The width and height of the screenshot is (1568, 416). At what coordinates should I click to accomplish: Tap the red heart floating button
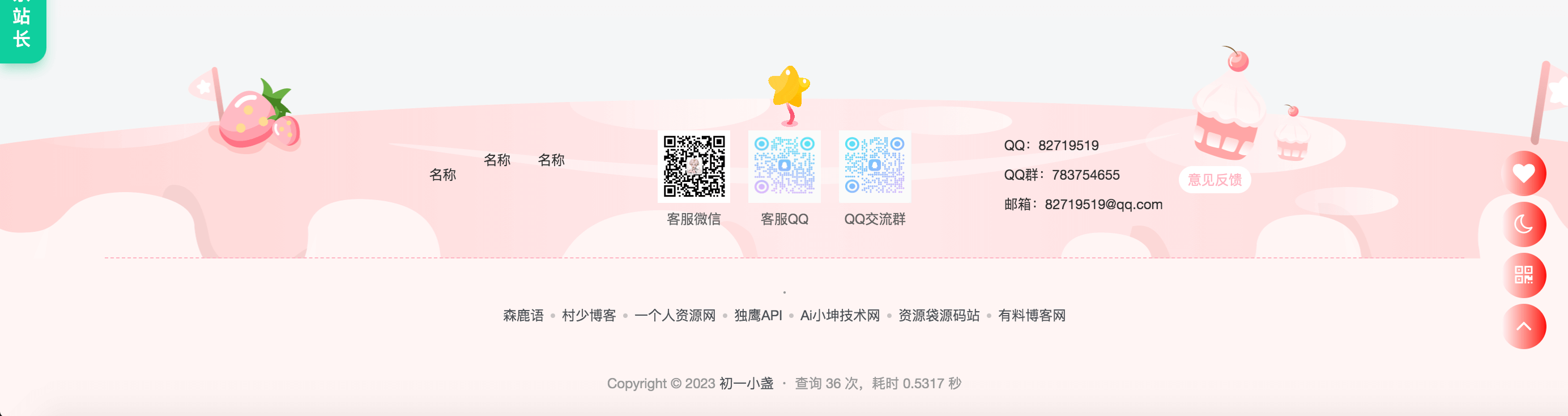click(x=1524, y=173)
